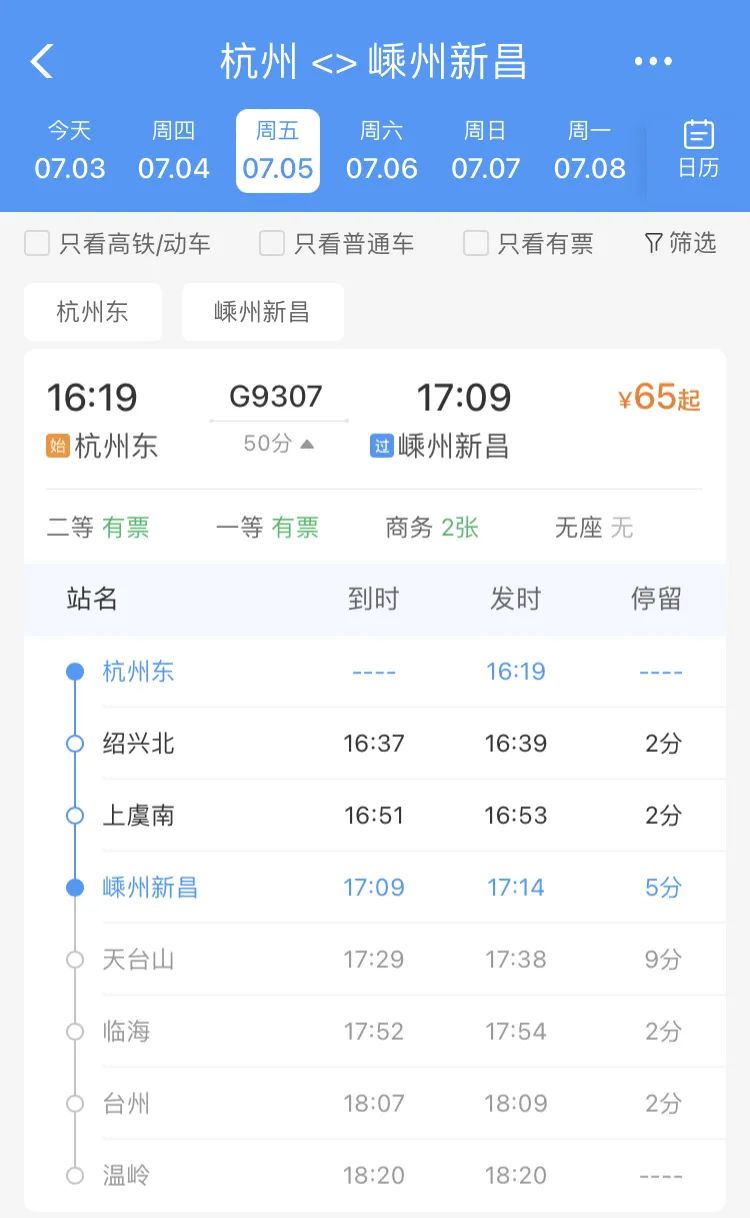Image resolution: width=750 pixels, height=1218 pixels.
Task: Enable the 只看普通车 checkbox
Action: (x=272, y=243)
